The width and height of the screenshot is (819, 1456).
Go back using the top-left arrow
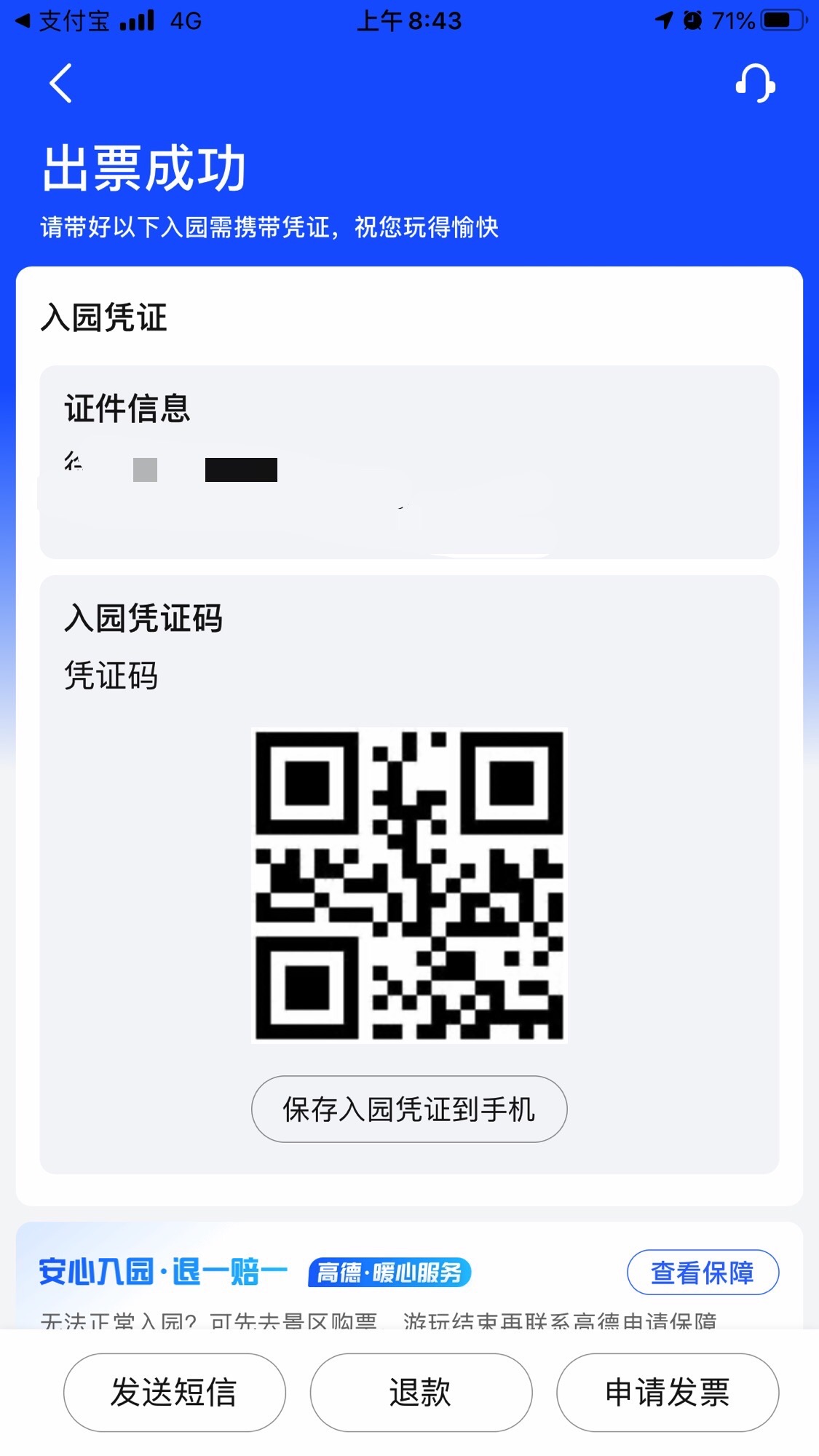(x=61, y=83)
